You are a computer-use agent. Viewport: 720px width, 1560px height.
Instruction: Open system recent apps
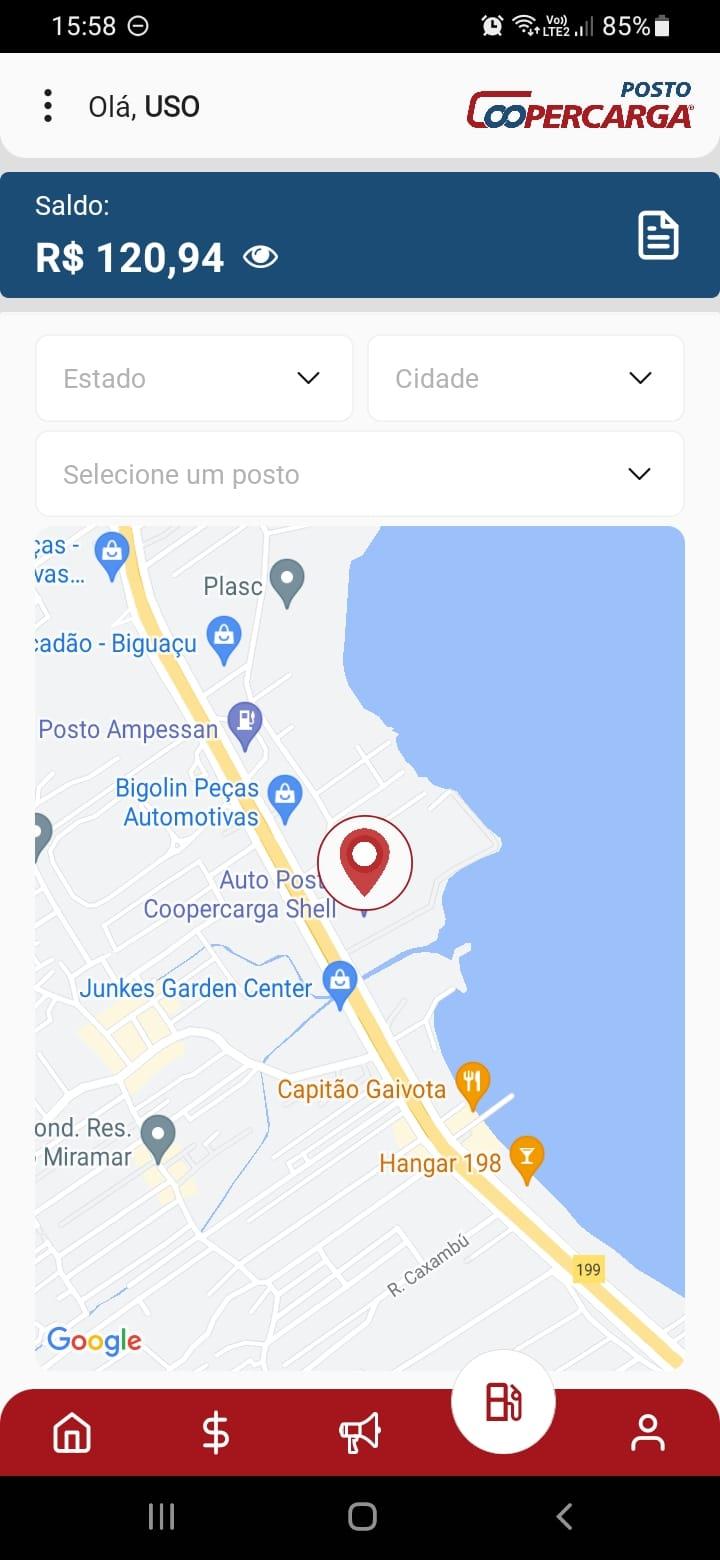tap(161, 1517)
